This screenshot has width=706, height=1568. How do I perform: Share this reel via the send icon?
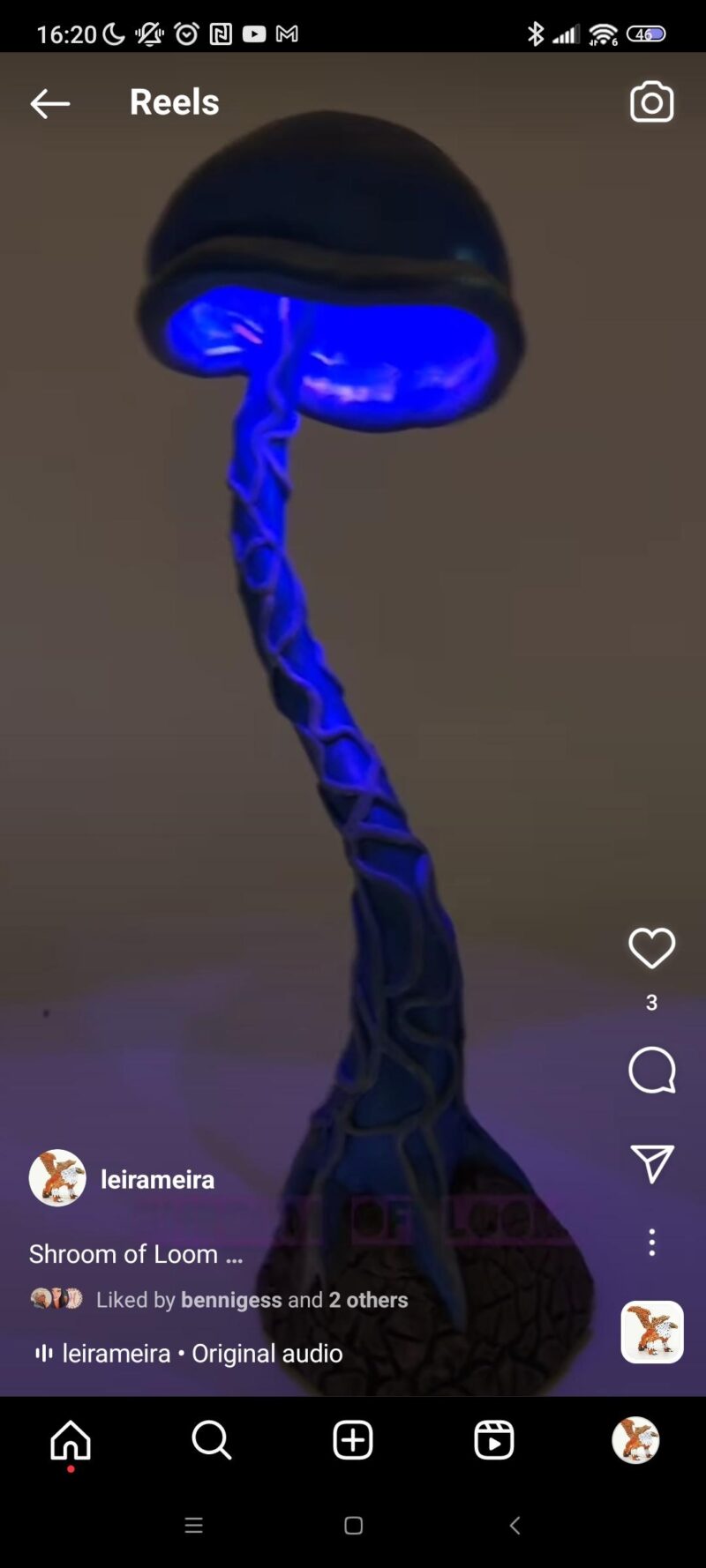tap(651, 1164)
